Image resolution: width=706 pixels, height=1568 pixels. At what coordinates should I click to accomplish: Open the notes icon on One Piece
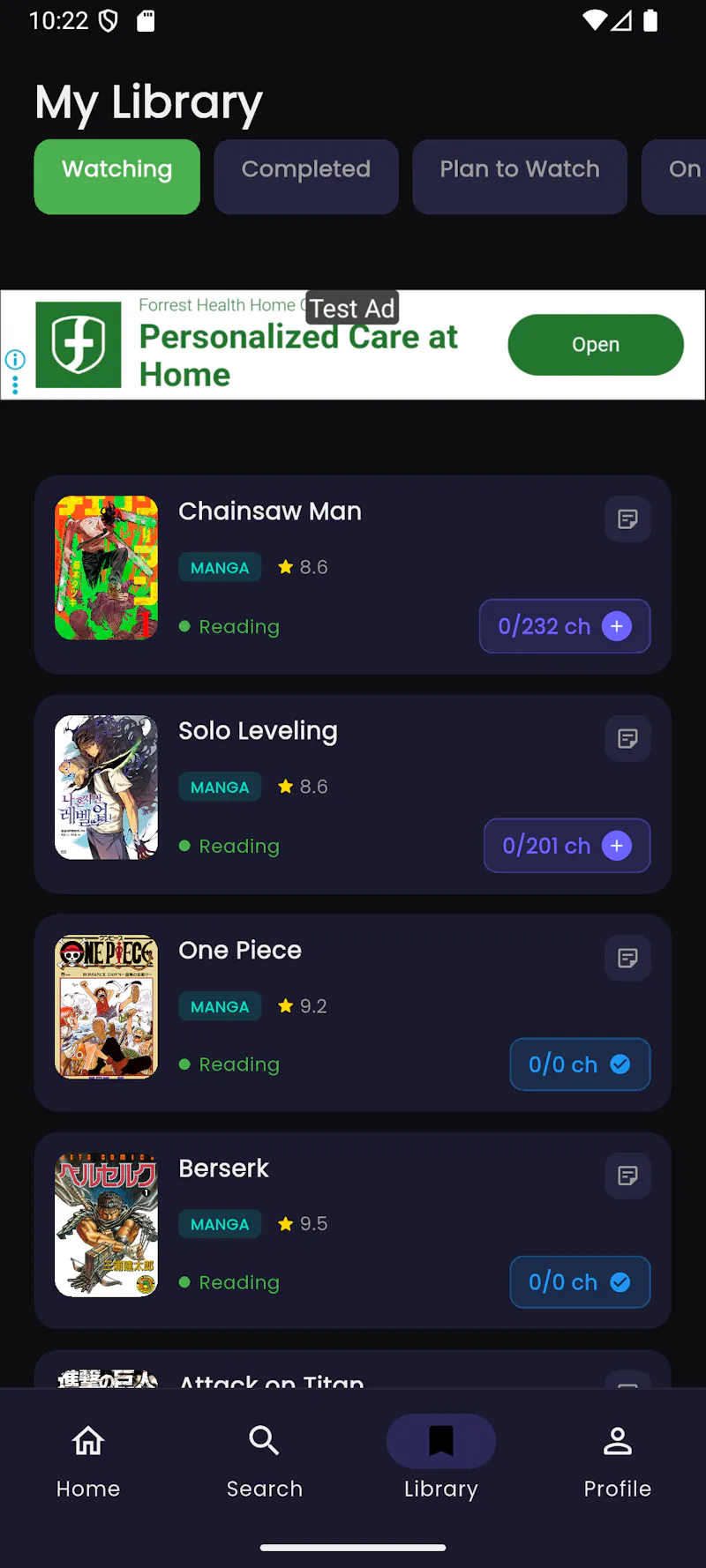pos(627,959)
